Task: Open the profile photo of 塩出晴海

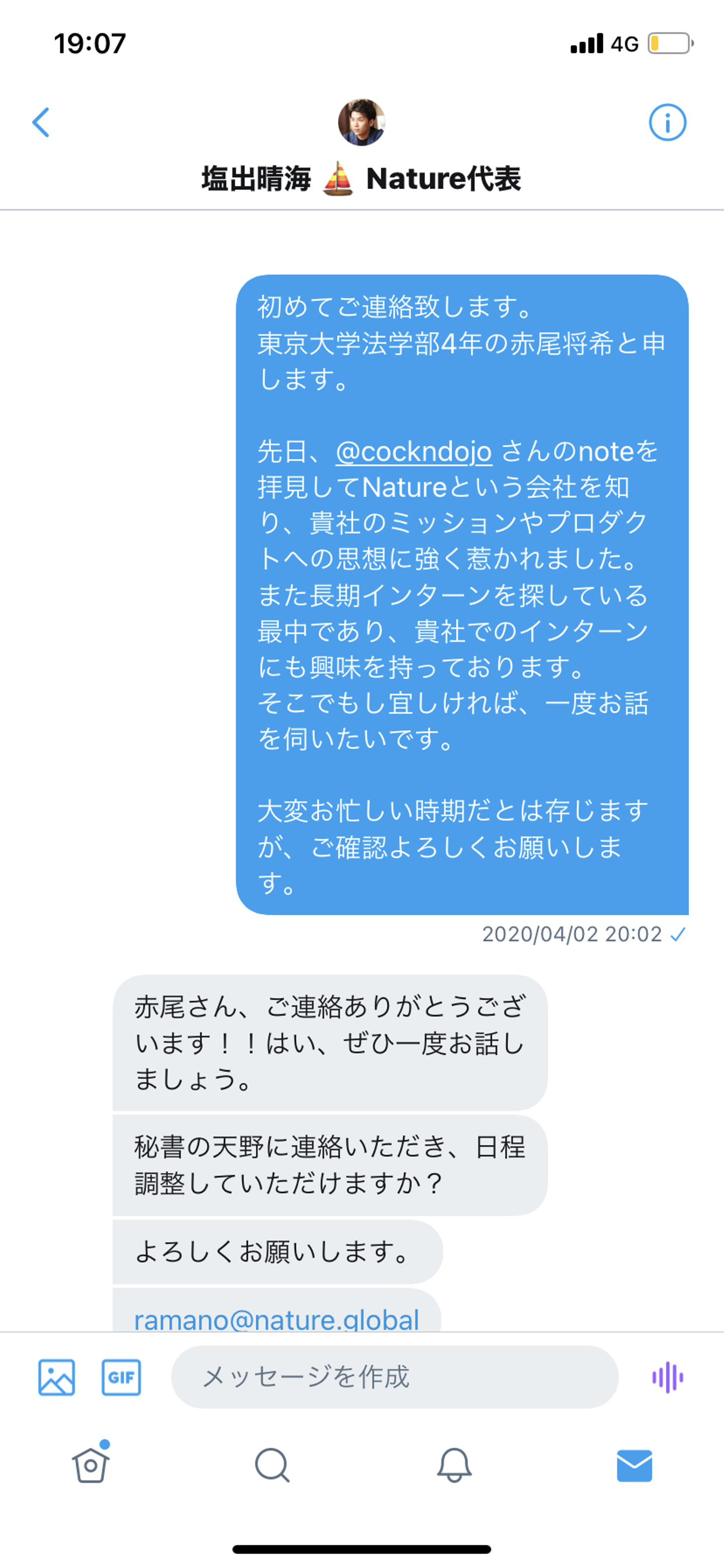Action: pos(361,122)
